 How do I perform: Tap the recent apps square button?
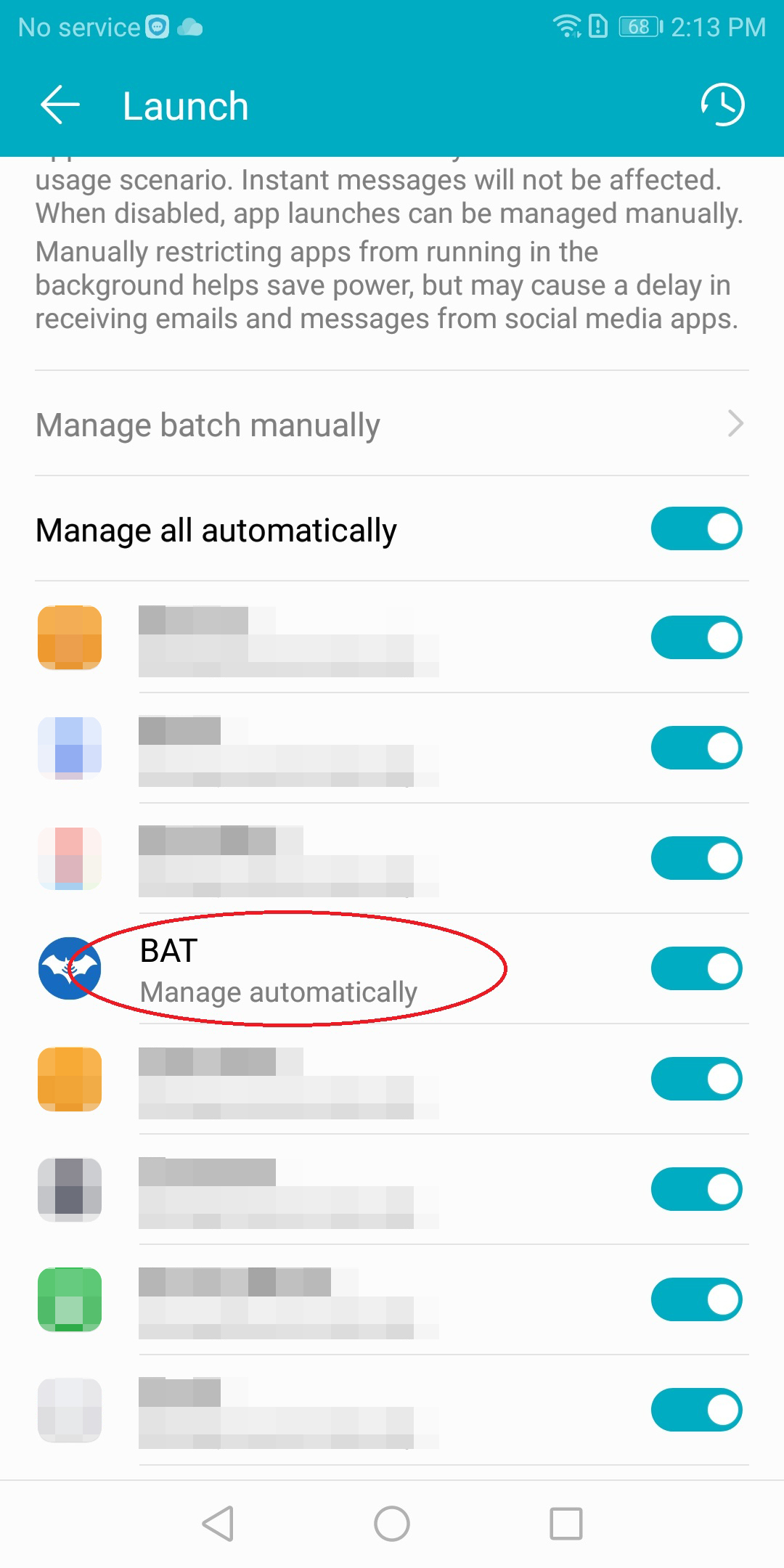tap(566, 1521)
